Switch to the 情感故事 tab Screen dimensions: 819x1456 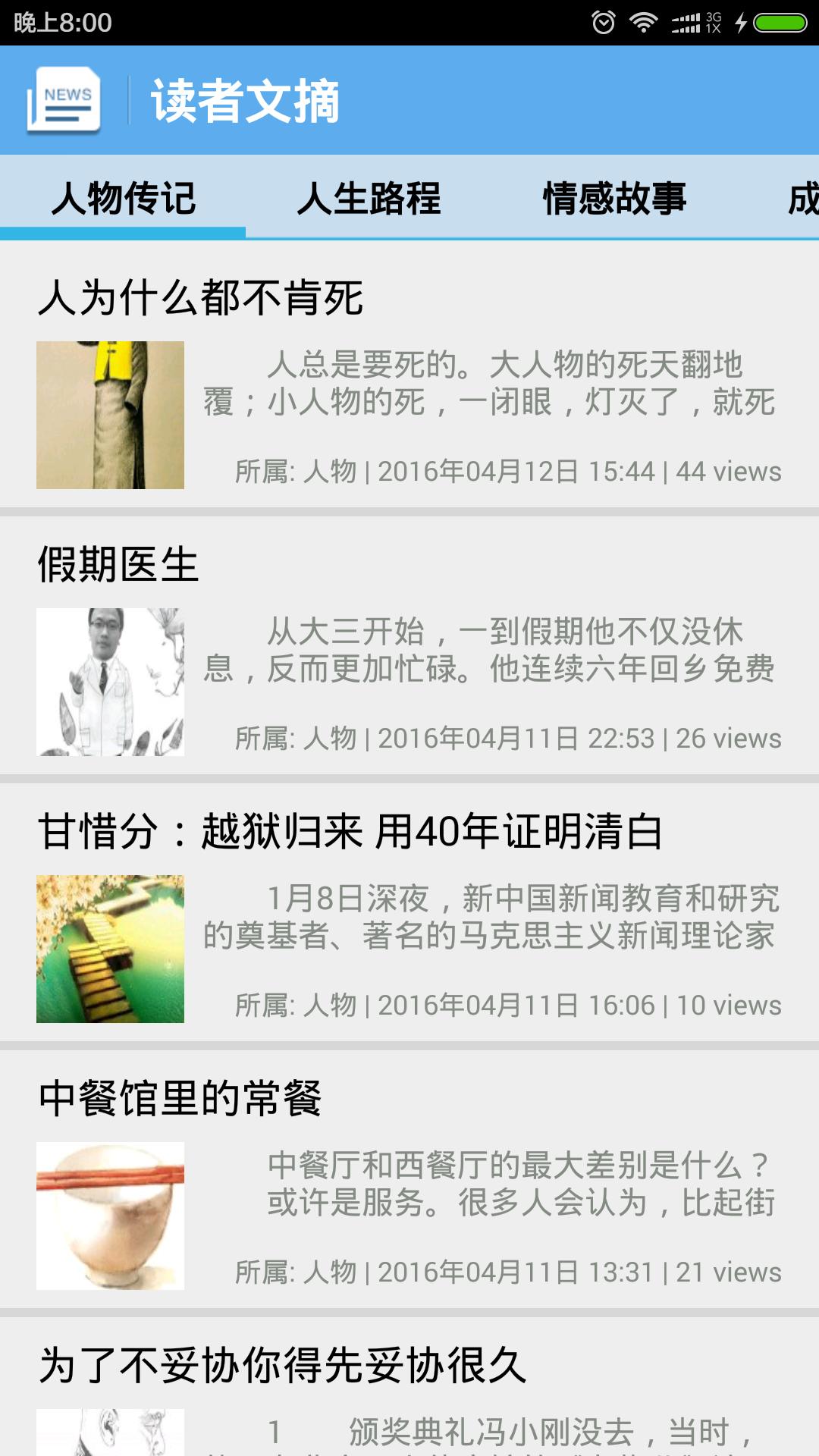(616, 197)
